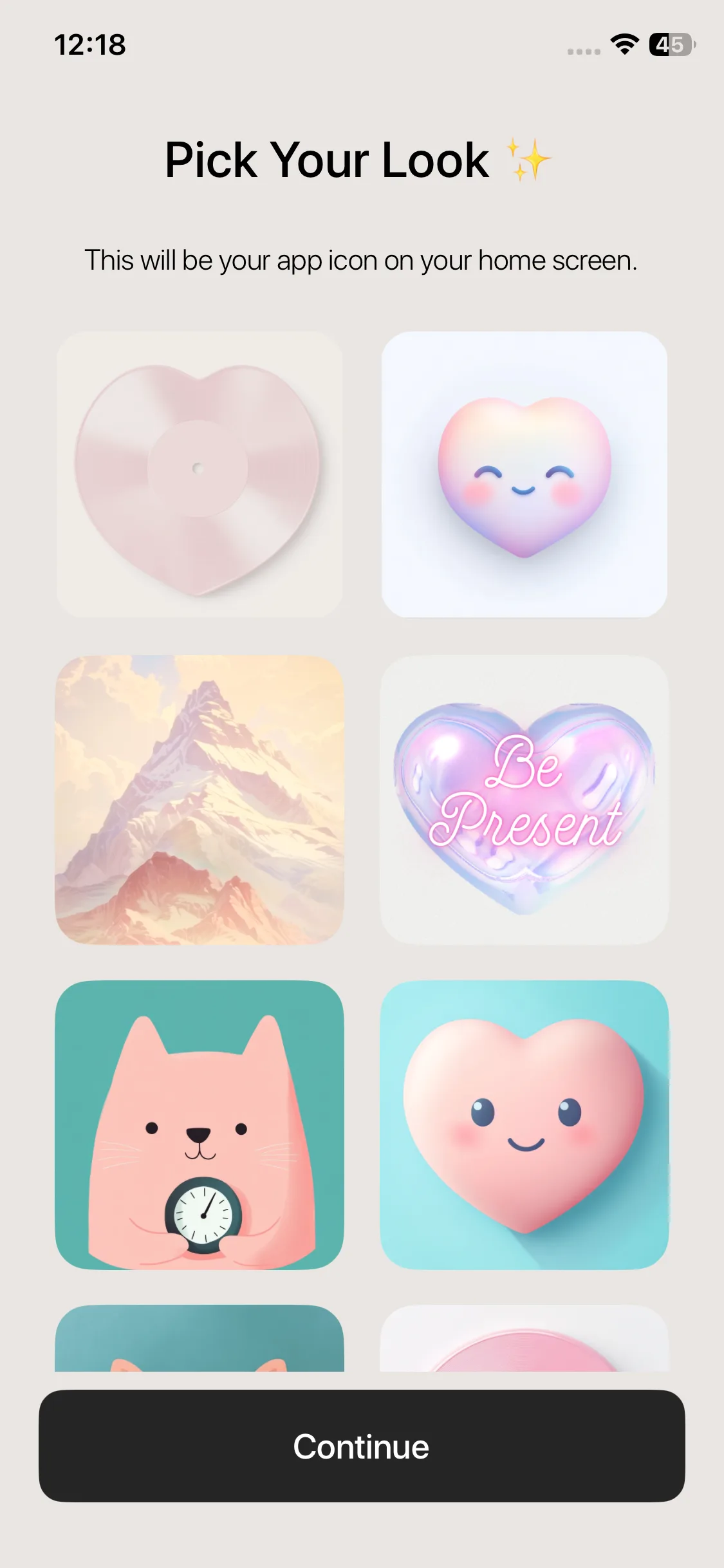This screenshot has height=1568, width=724.
Task: Pick the smiling pink heart on teal
Action: coord(524,1125)
